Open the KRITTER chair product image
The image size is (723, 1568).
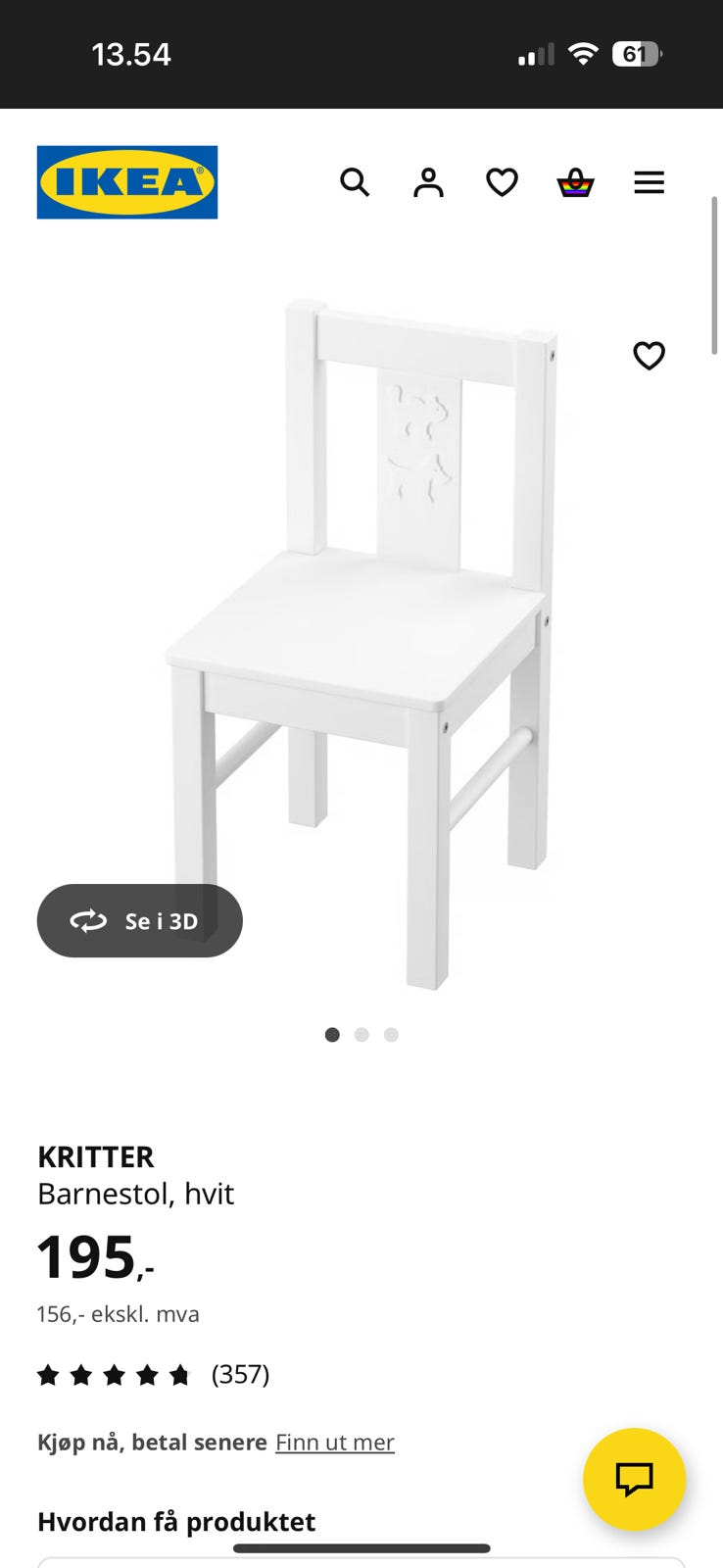362,637
